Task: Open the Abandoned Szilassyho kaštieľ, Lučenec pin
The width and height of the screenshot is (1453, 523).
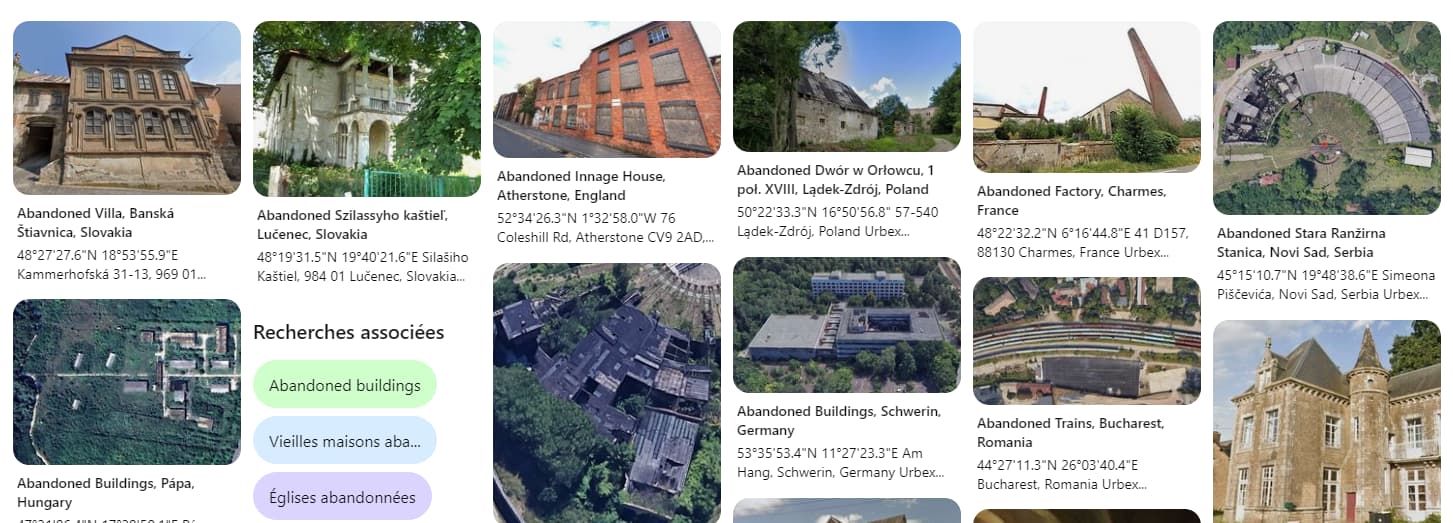Action: tap(366, 108)
